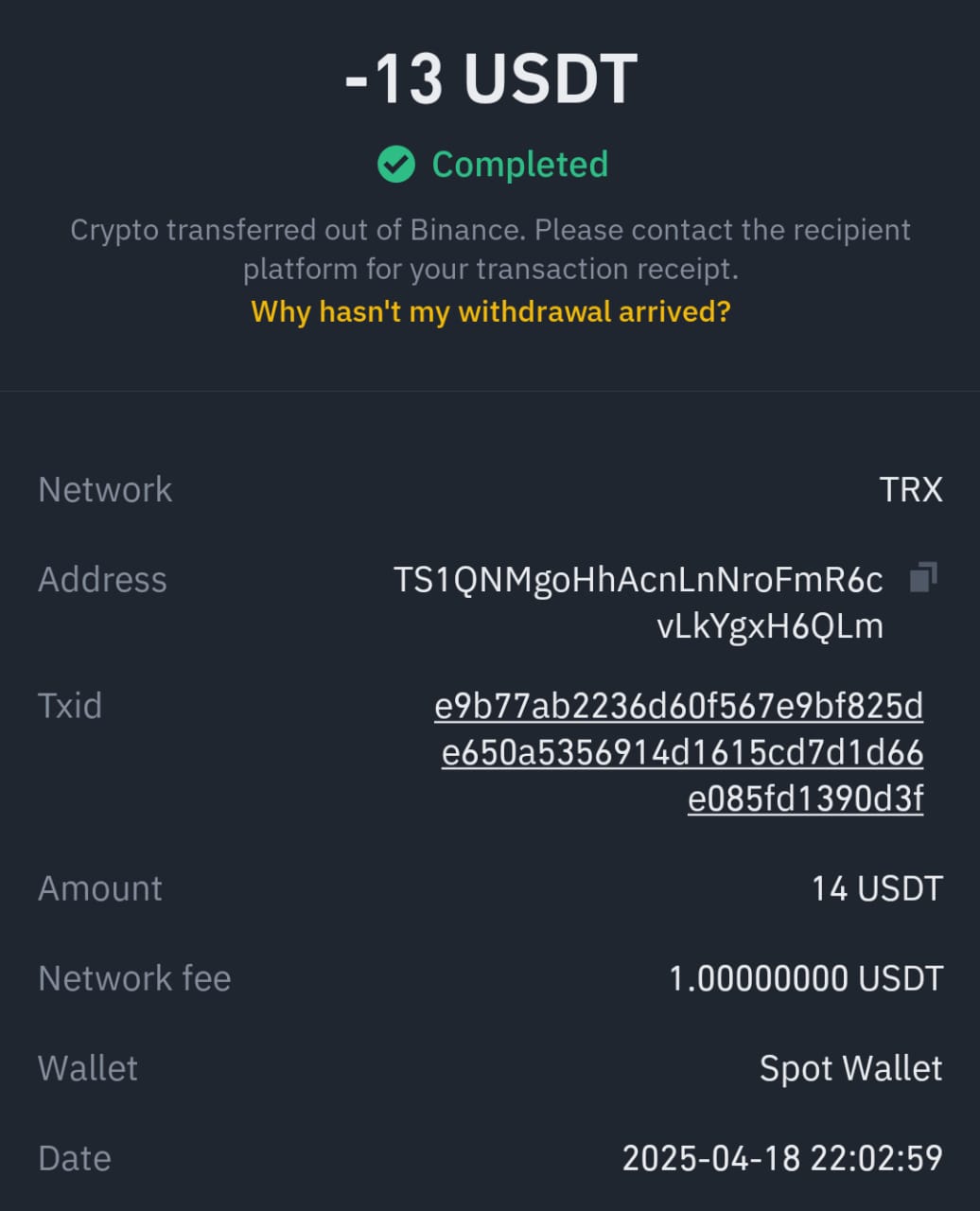Click the Date row label
Viewport: 980px width, 1211px height.
click(x=75, y=1158)
